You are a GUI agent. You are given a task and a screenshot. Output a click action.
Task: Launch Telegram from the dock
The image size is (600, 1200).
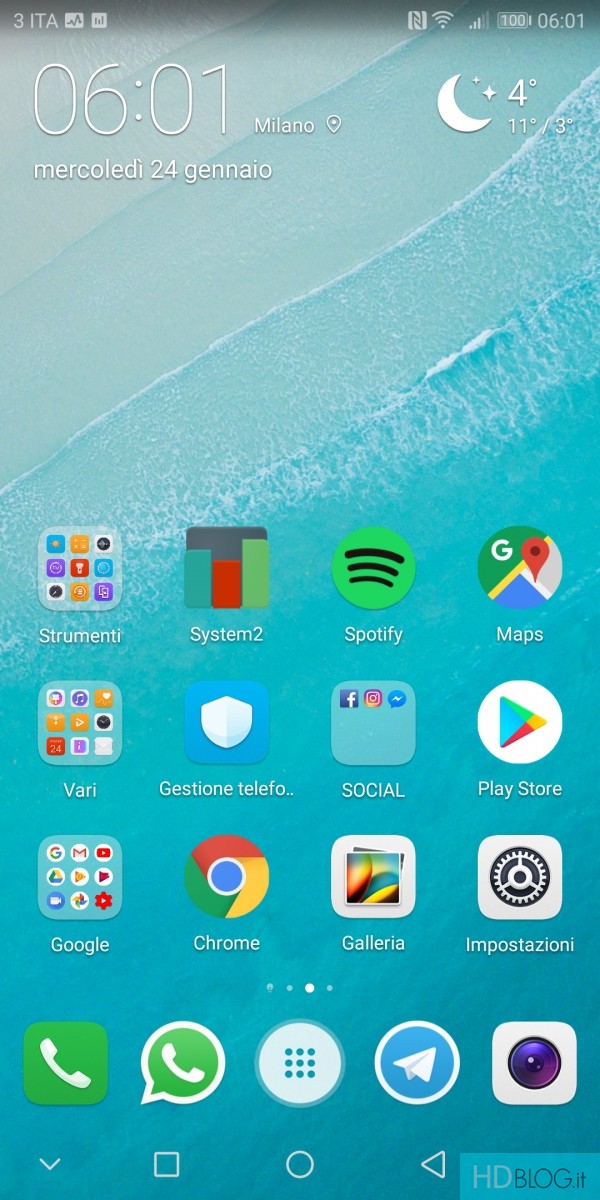pyautogui.click(x=417, y=1063)
